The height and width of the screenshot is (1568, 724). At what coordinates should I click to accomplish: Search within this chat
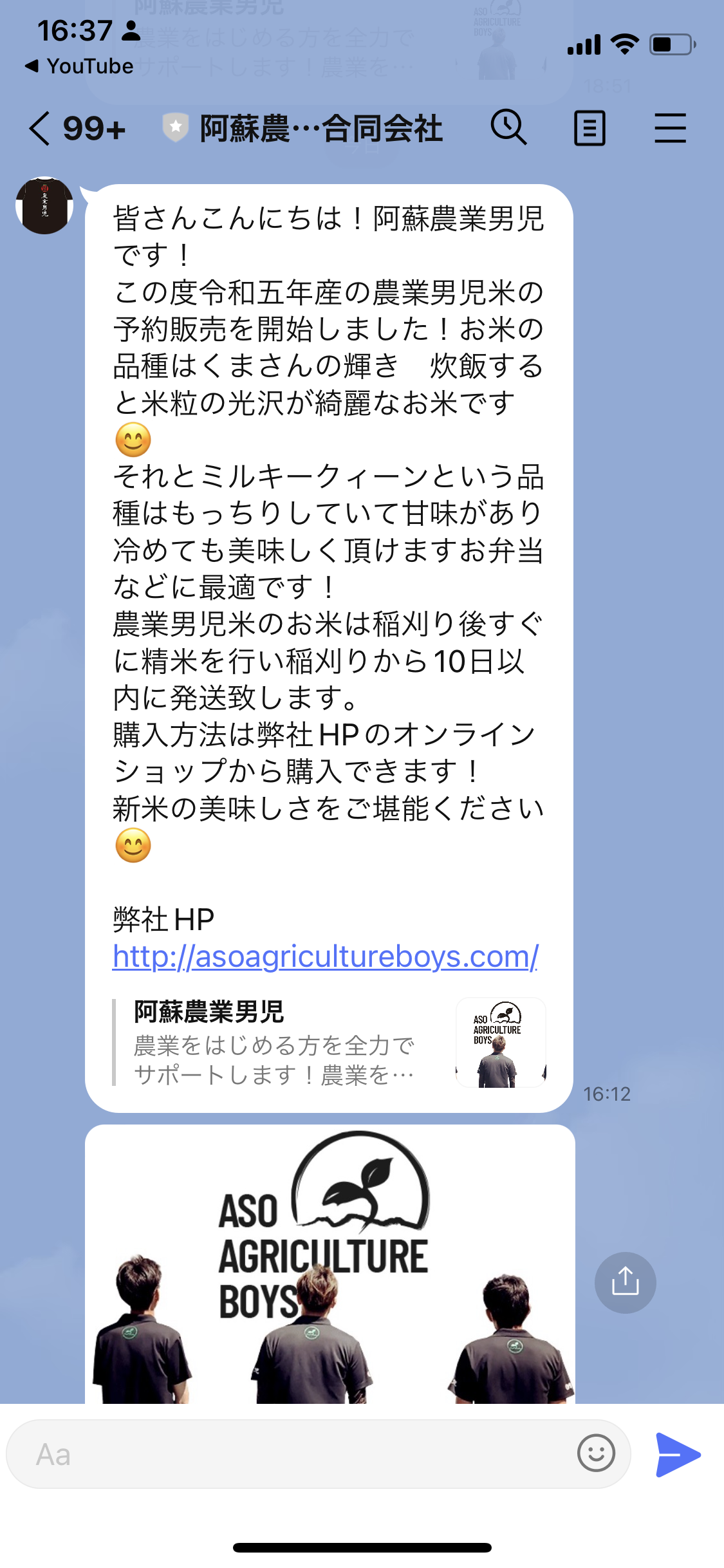tap(508, 127)
